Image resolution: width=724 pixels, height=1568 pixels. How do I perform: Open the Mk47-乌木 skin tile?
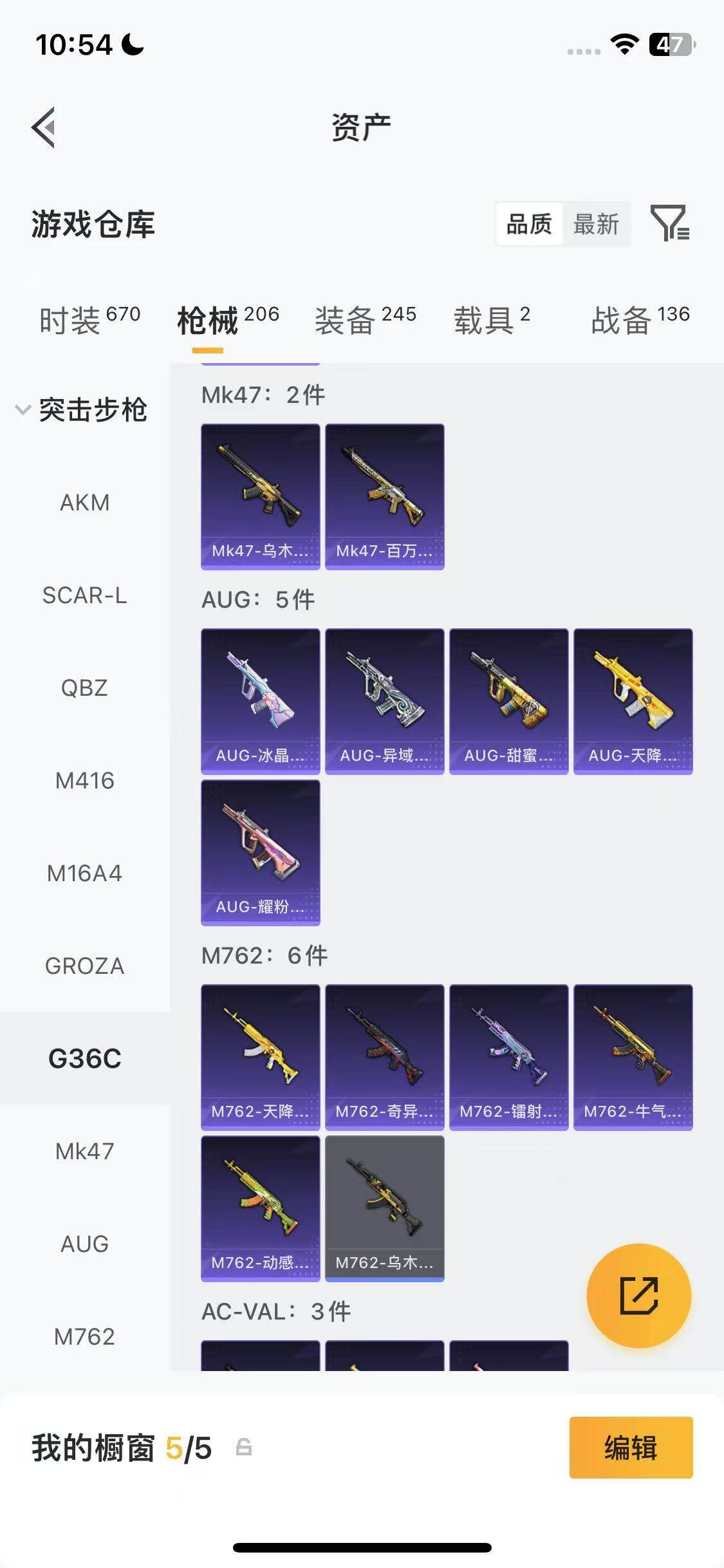(x=260, y=496)
